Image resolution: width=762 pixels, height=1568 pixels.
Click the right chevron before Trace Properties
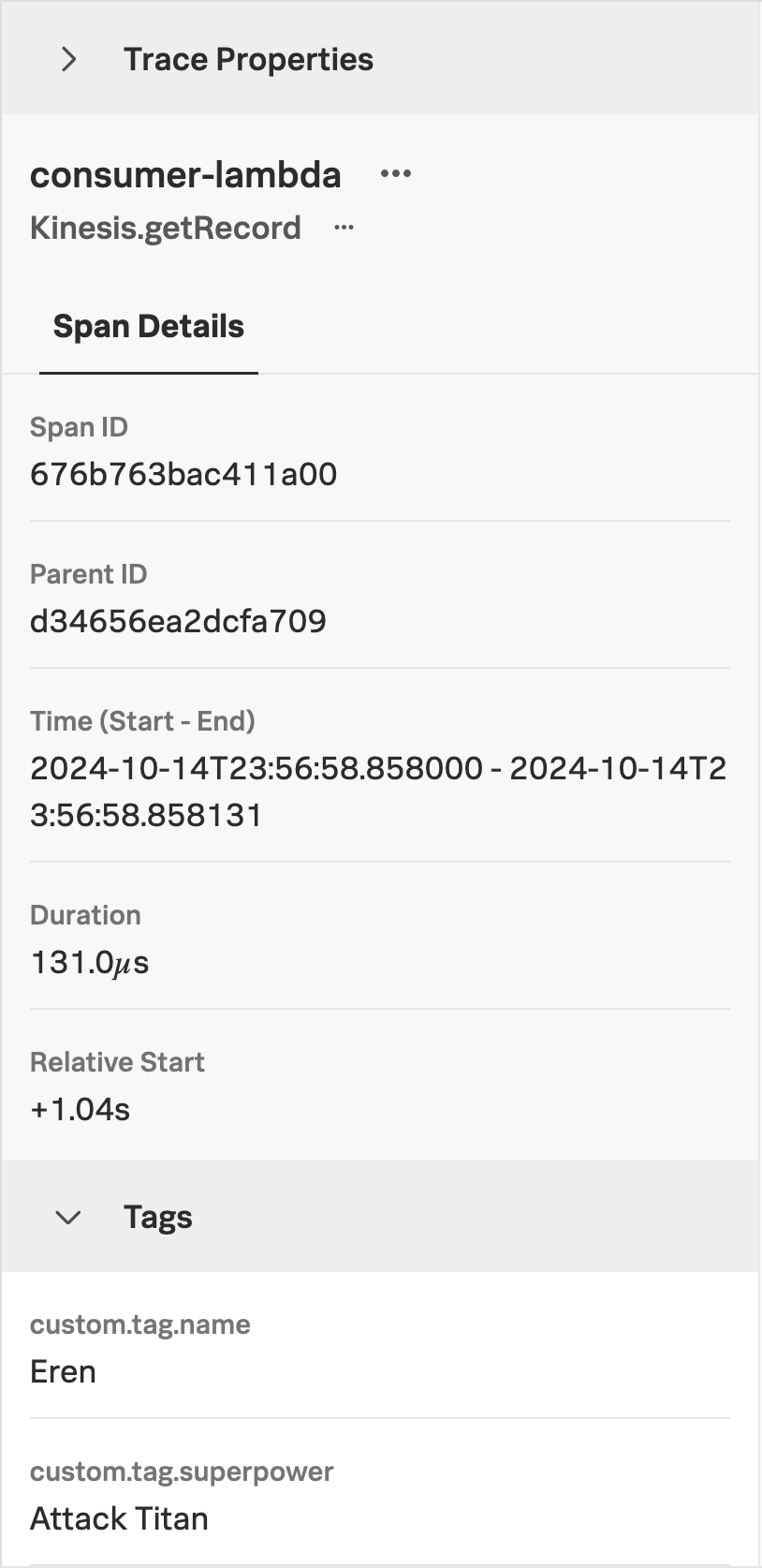pos(67,59)
